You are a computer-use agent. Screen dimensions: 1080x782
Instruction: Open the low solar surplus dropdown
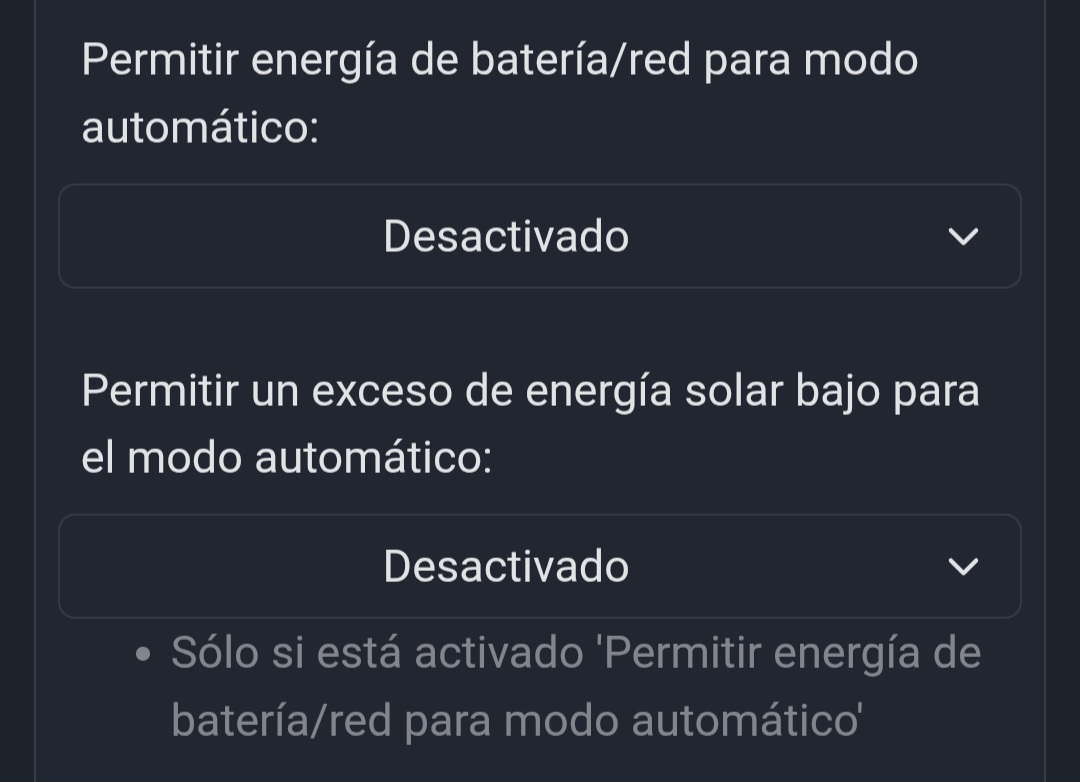click(539, 566)
